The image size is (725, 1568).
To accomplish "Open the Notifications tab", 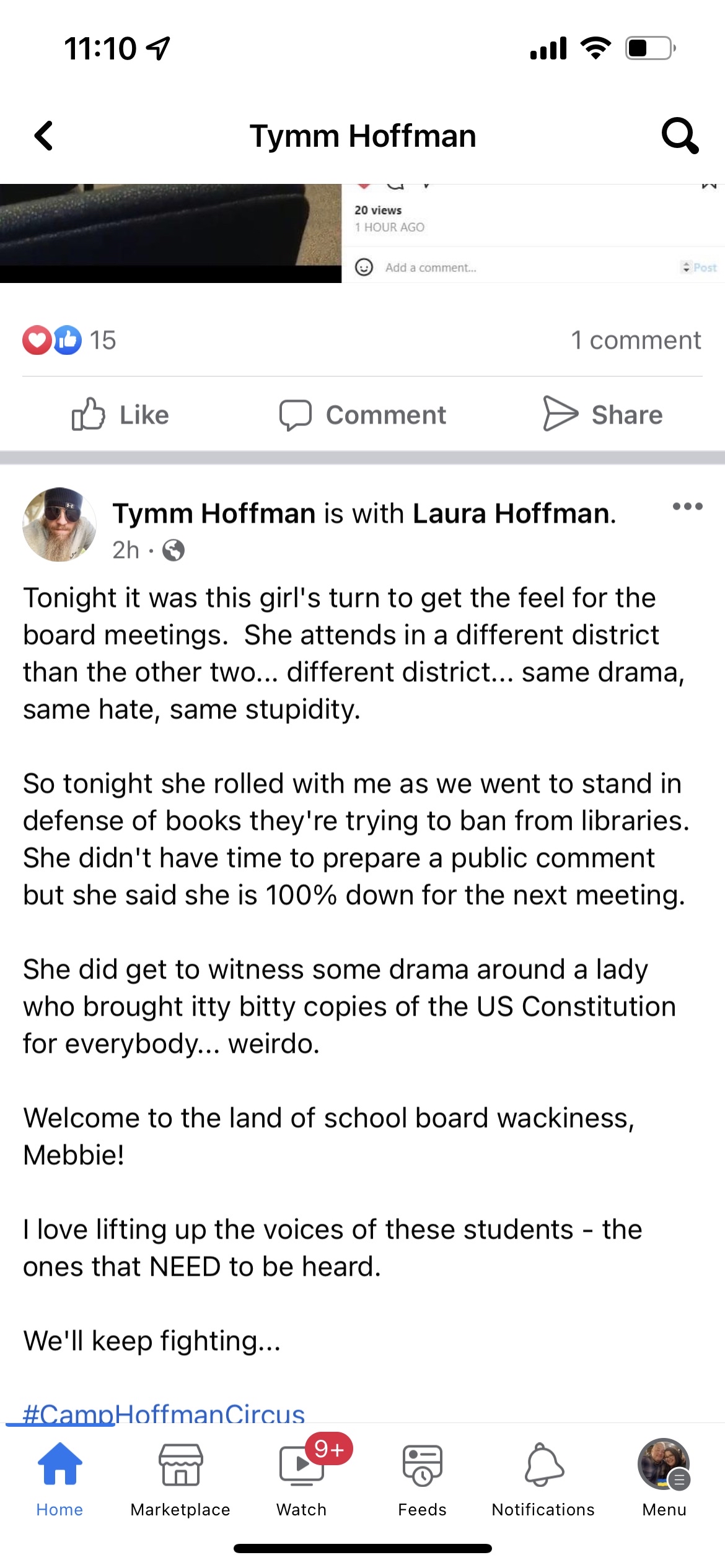I will [543, 1478].
